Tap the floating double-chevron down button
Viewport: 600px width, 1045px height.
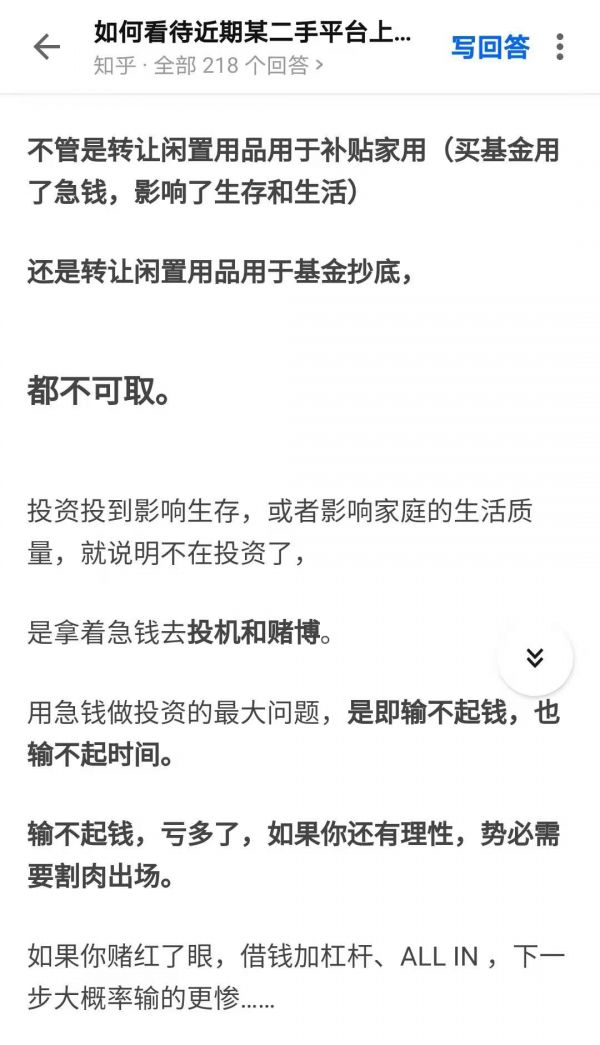(535, 657)
